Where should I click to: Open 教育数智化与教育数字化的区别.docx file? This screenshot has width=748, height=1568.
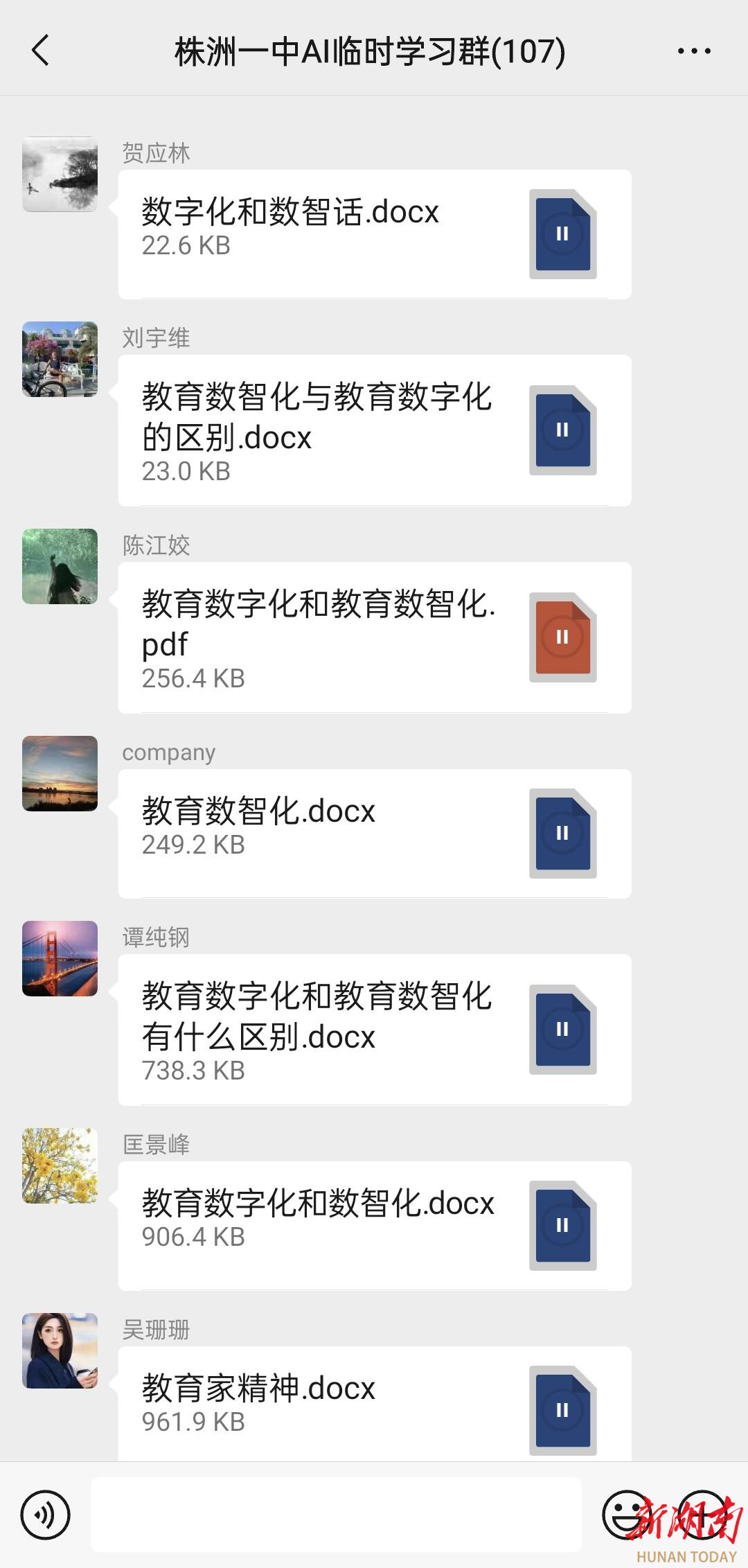click(374, 430)
